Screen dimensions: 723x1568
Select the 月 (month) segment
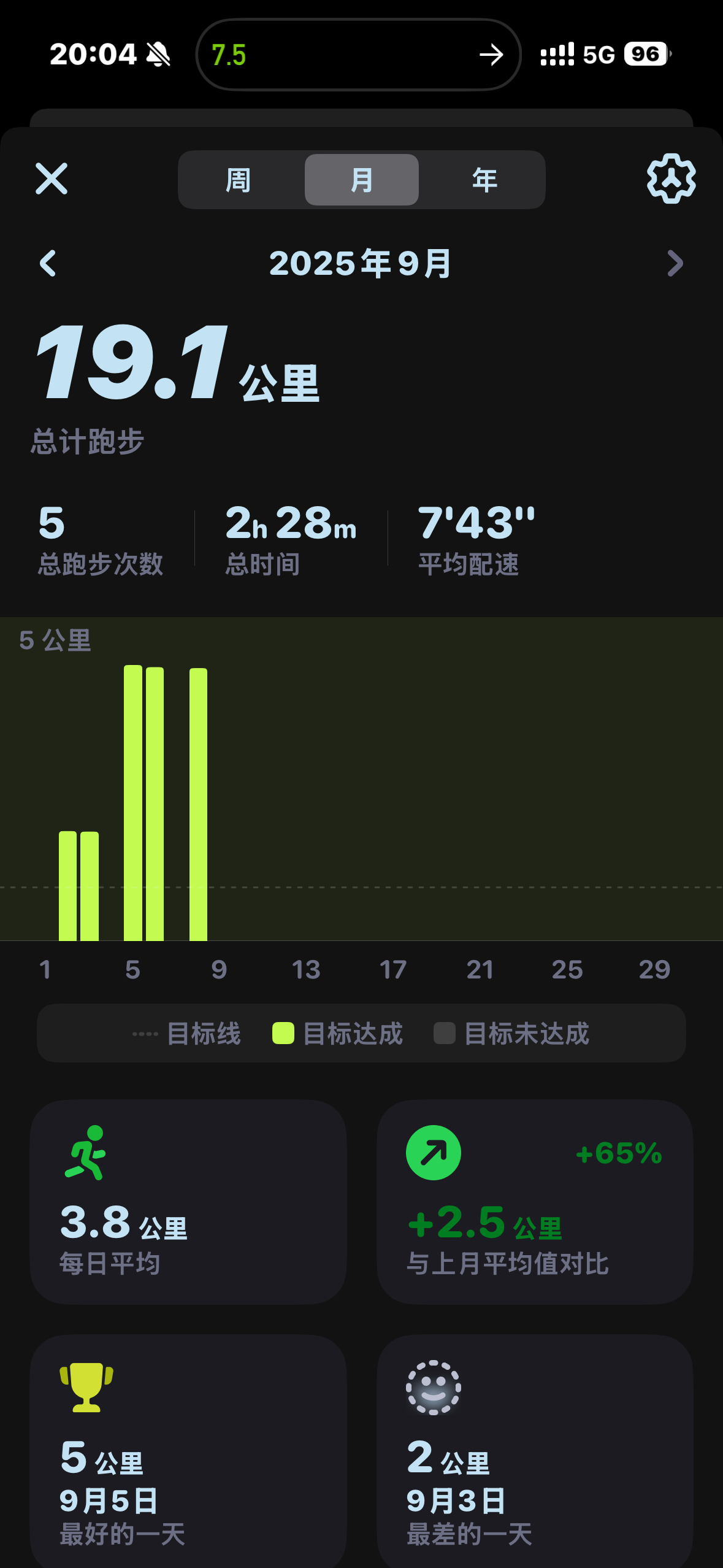pos(362,180)
